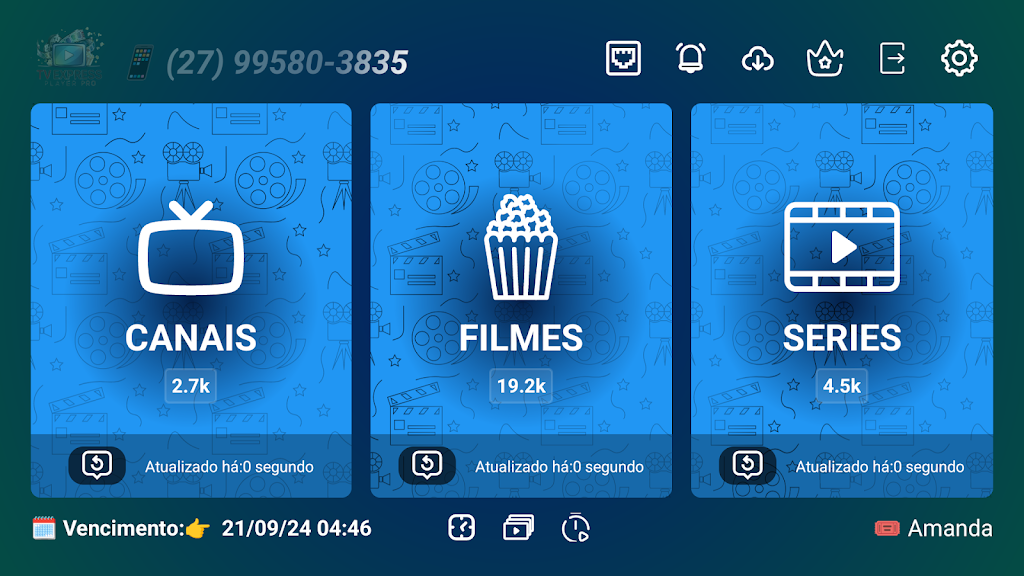Refresh the SERIES list
This screenshot has width=1024, height=576.
click(x=748, y=465)
